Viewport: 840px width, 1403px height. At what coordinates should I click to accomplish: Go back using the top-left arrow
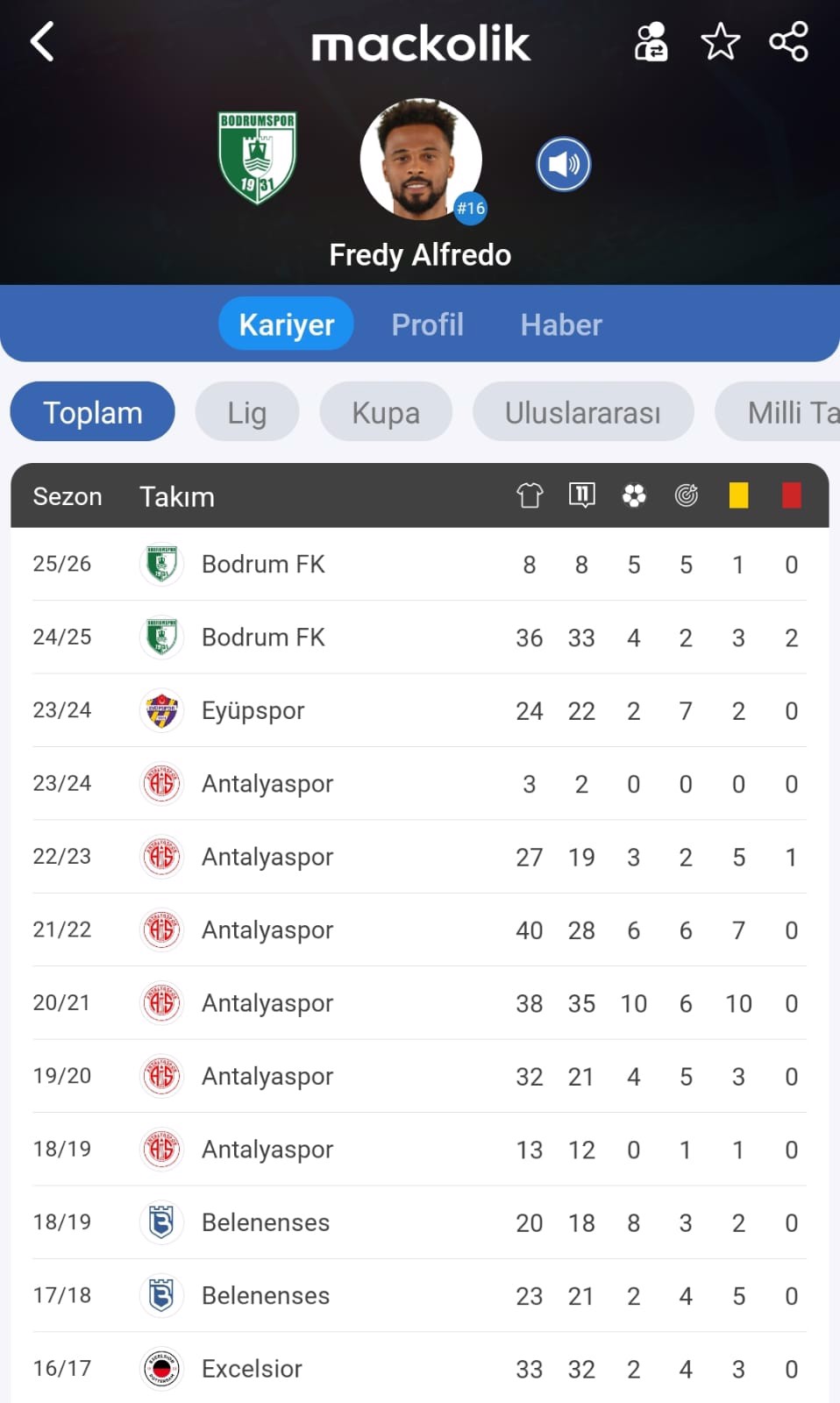[x=42, y=41]
